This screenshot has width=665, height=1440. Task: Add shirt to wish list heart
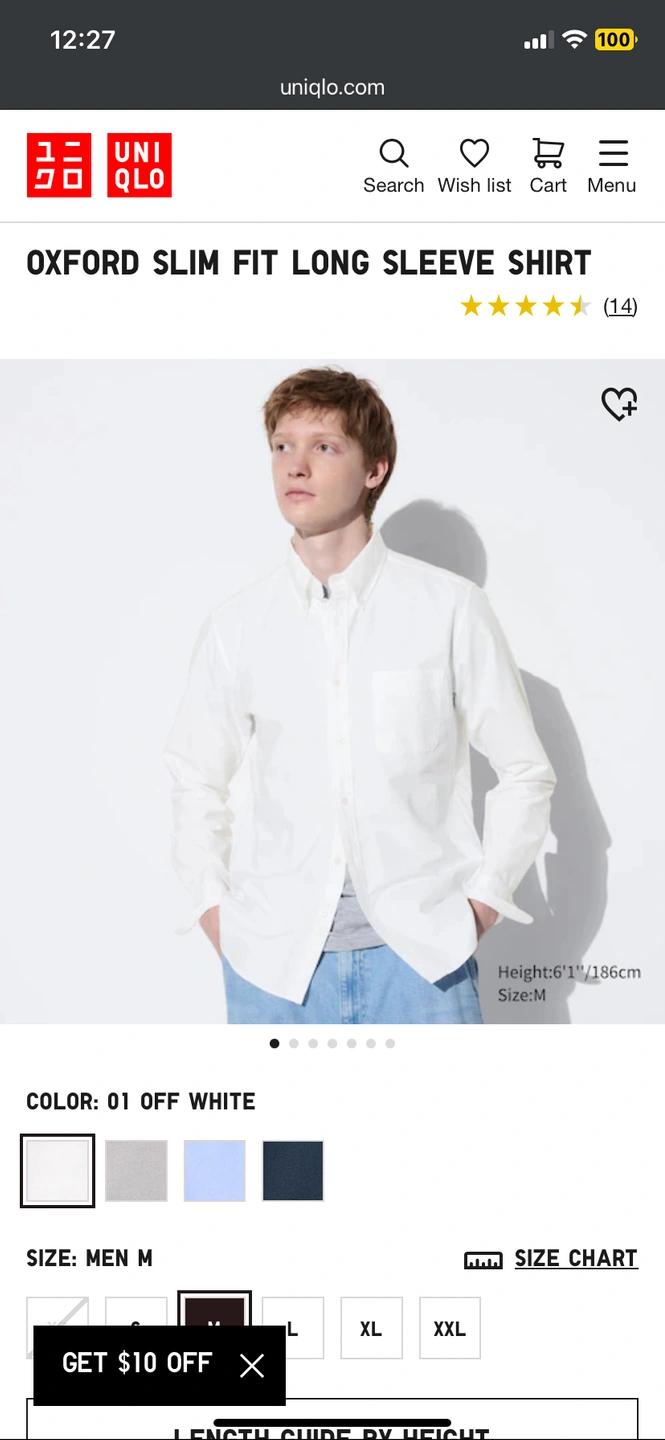click(x=619, y=404)
